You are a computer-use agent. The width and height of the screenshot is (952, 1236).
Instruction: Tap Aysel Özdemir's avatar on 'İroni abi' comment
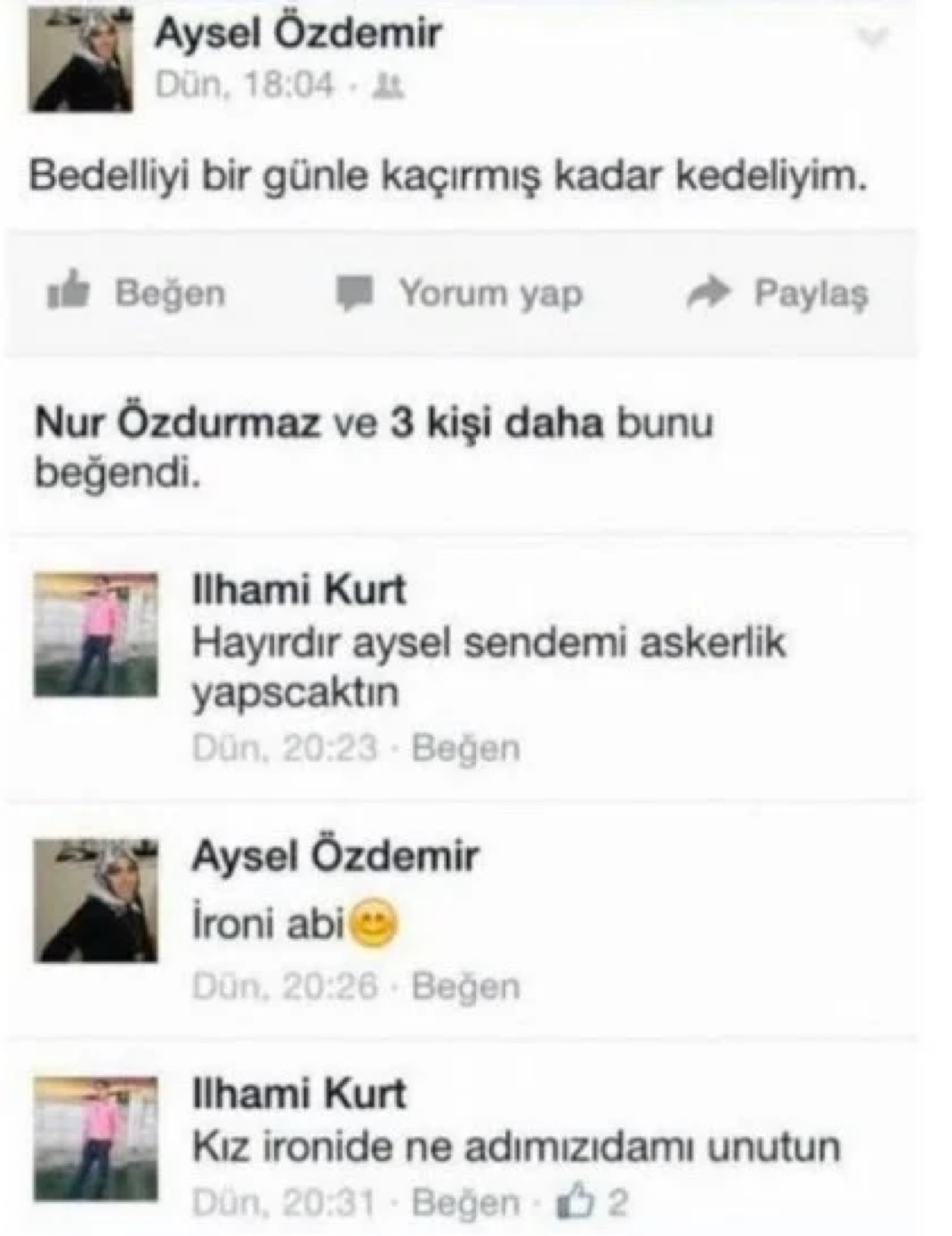tap(95, 901)
